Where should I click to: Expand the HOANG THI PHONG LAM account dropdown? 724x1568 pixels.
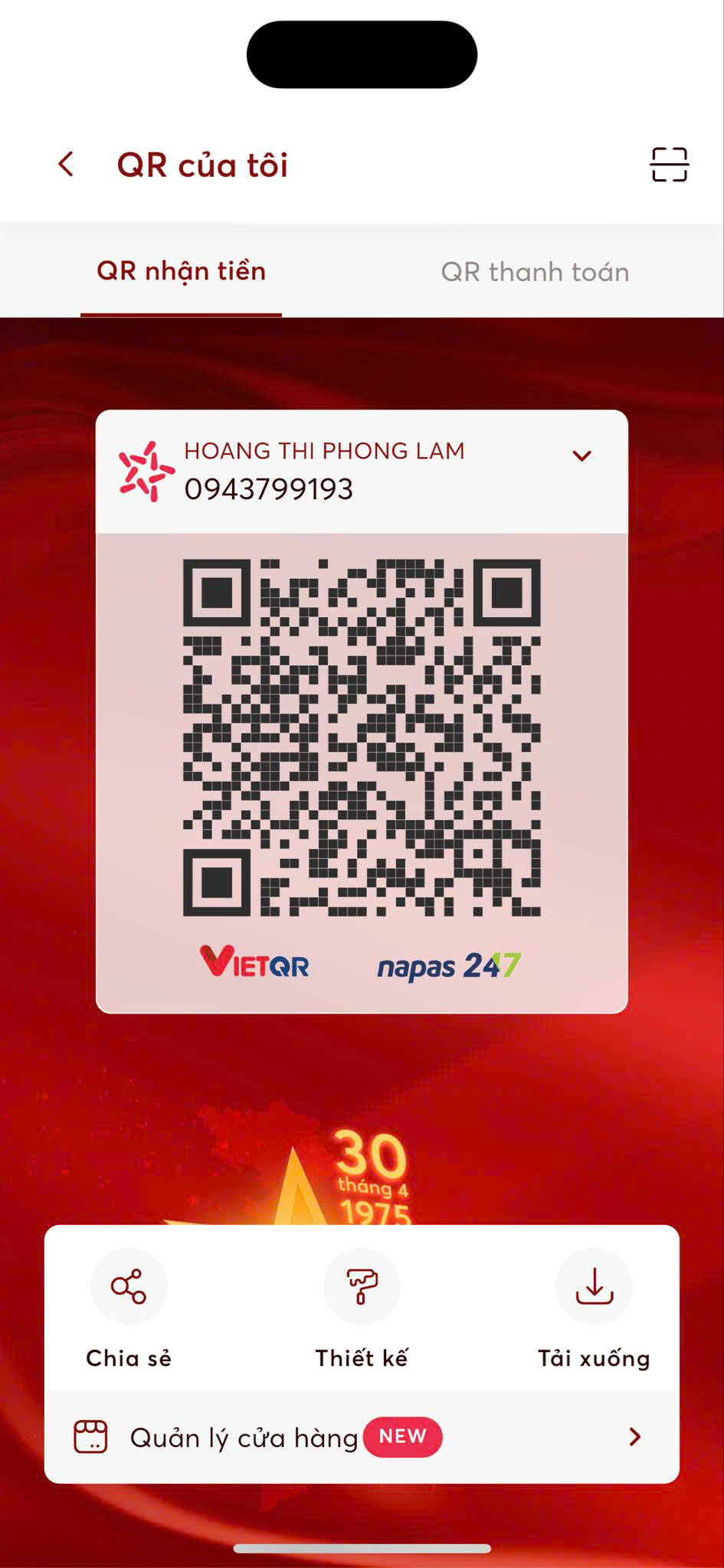[582, 456]
